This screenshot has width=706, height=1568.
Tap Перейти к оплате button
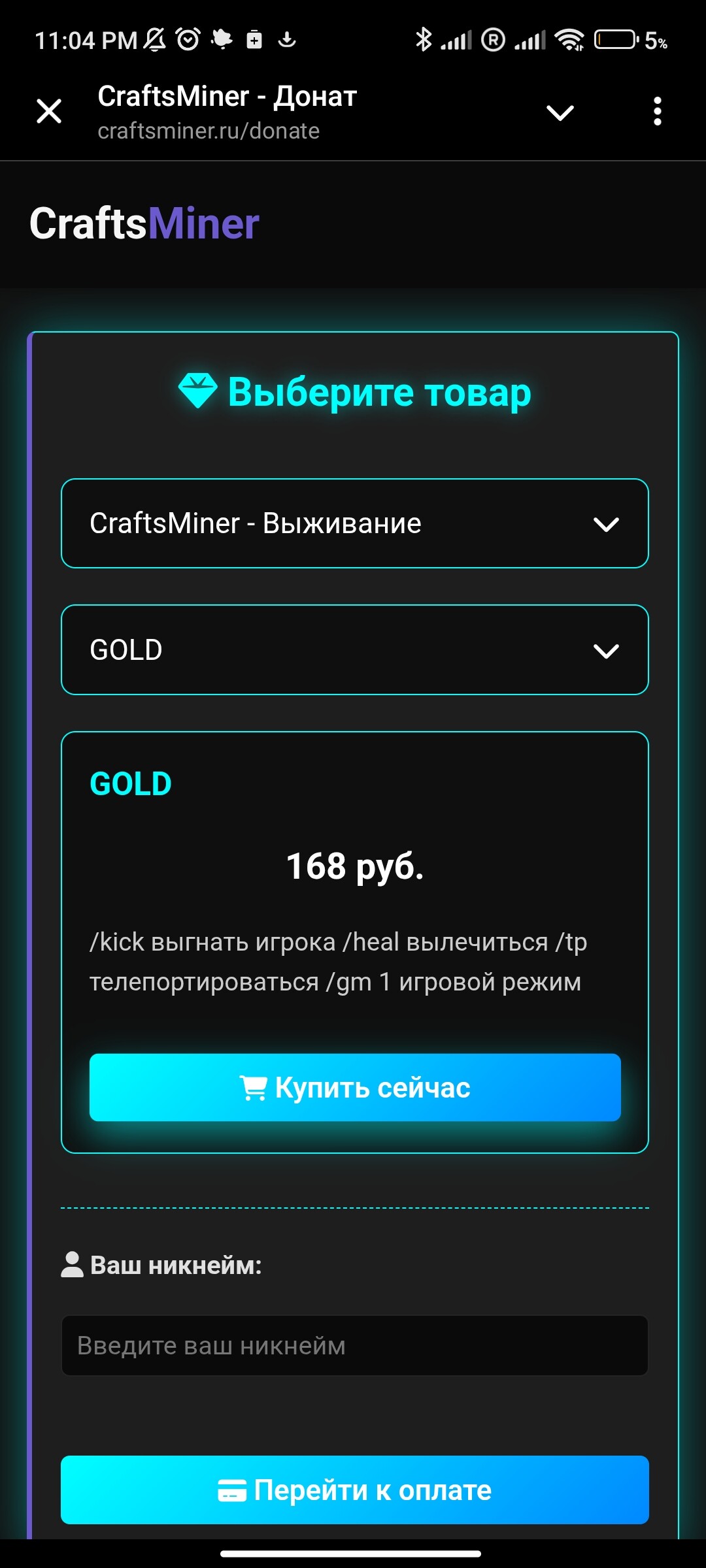point(354,1490)
